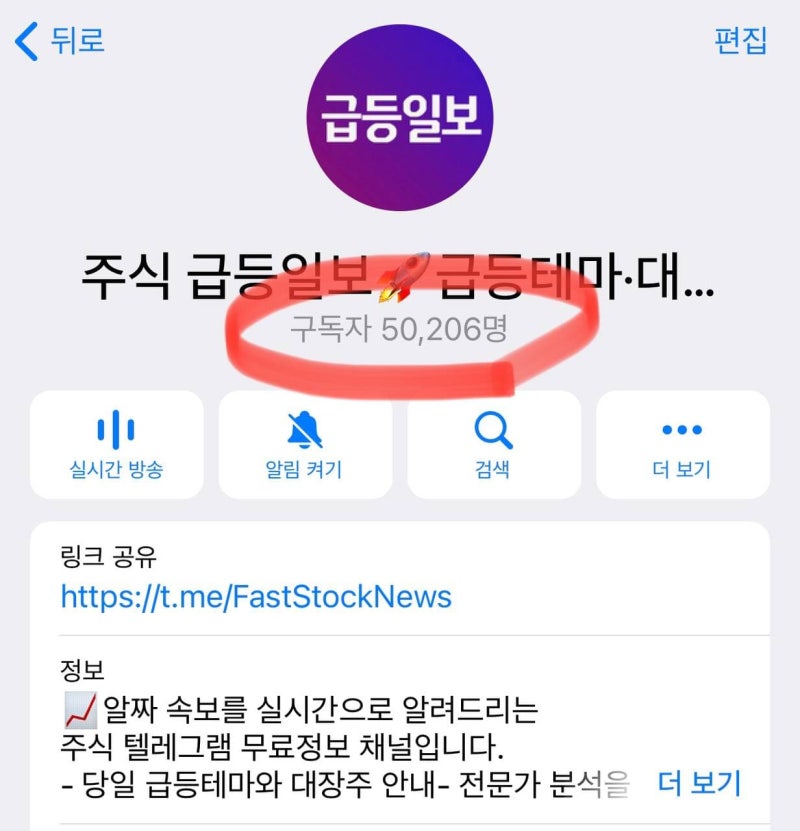Expand the channel info with 더 보기
The height and width of the screenshot is (831, 800).
700,783
